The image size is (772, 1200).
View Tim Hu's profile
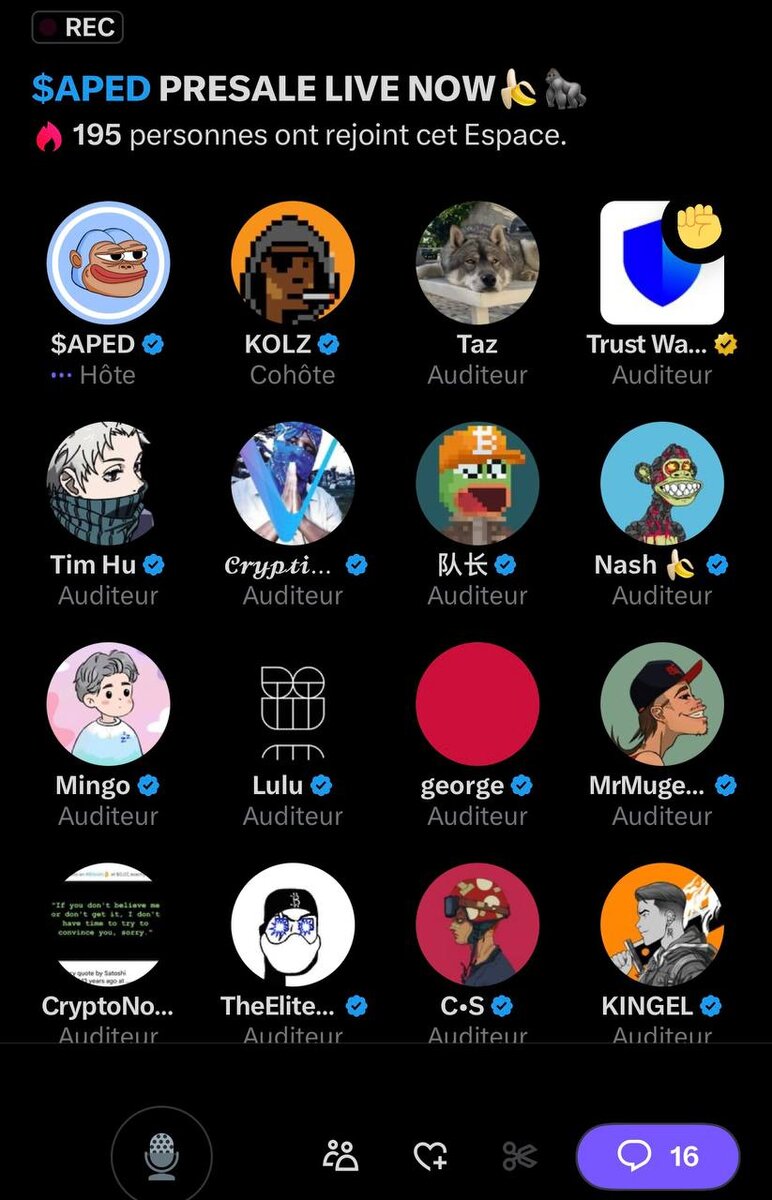click(x=108, y=483)
